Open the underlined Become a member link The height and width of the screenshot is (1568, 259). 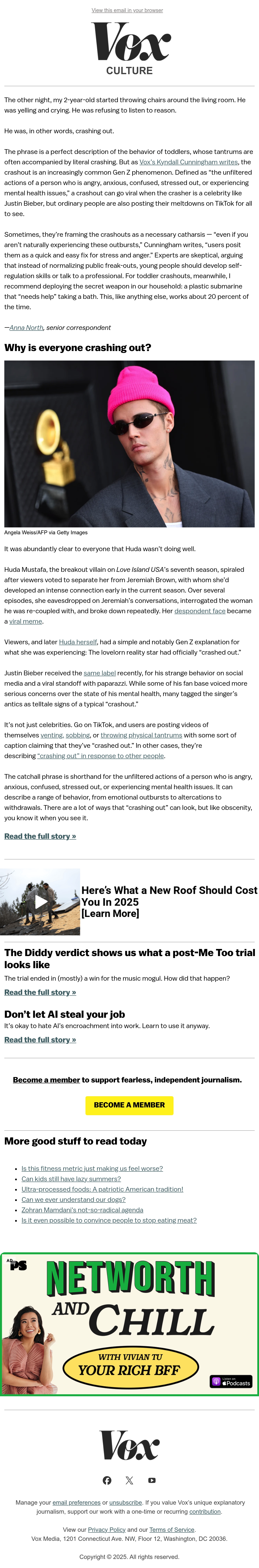(x=46, y=1080)
